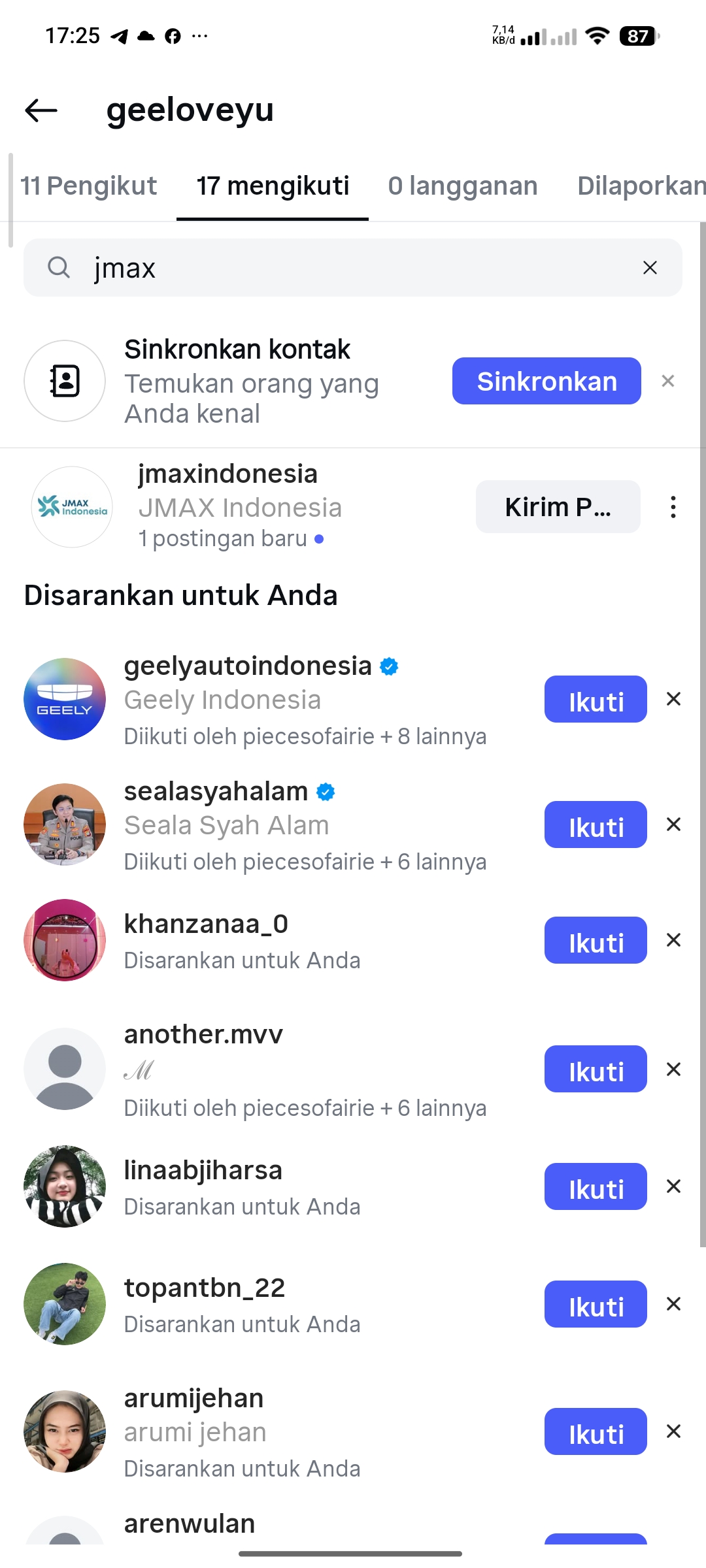Dismiss the Sinkronkan kontak banner

(x=667, y=381)
